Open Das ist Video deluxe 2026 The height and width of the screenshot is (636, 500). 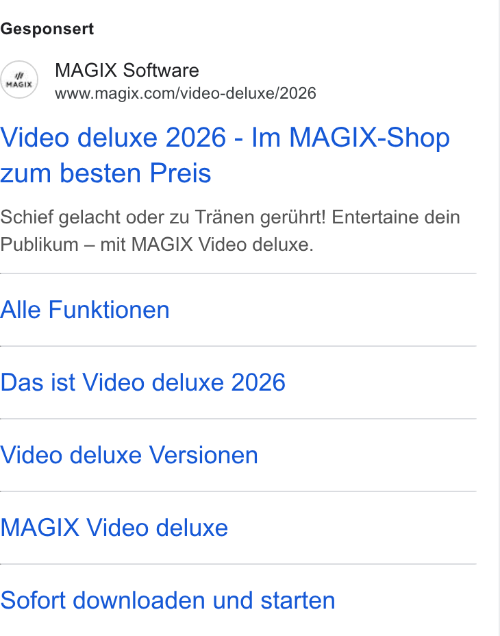pos(143,382)
